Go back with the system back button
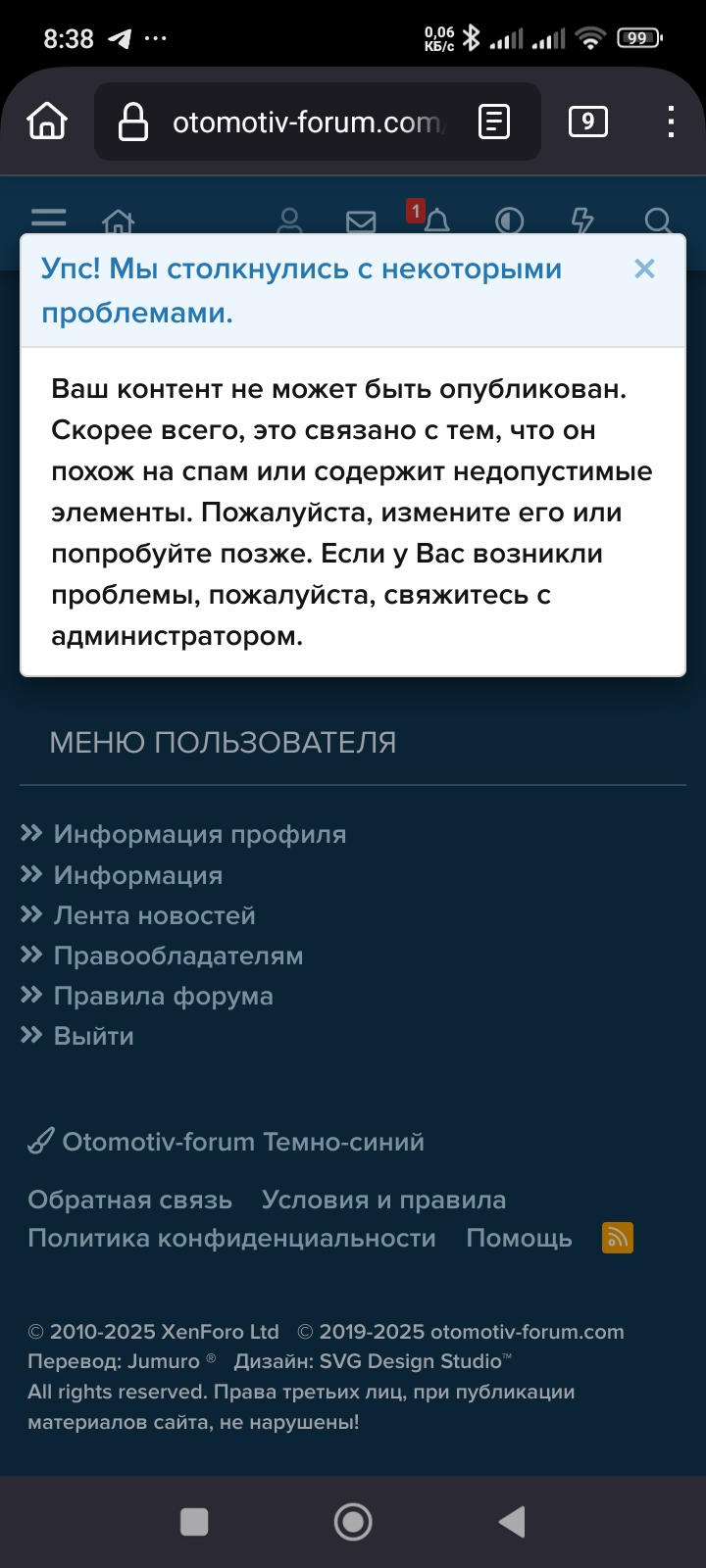The height and width of the screenshot is (1568, 706). pyautogui.click(x=512, y=1521)
